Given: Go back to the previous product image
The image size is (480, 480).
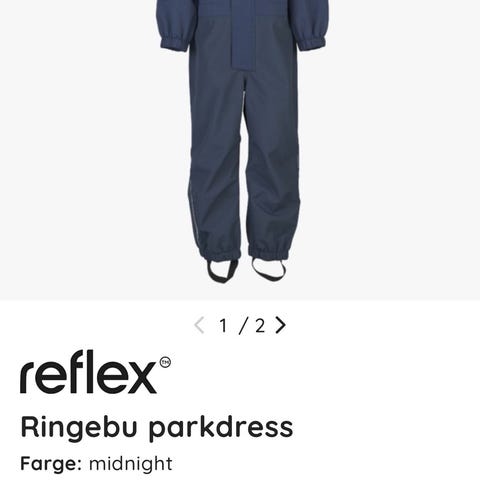Looking at the screenshot, I should click(x=199, y=325).
